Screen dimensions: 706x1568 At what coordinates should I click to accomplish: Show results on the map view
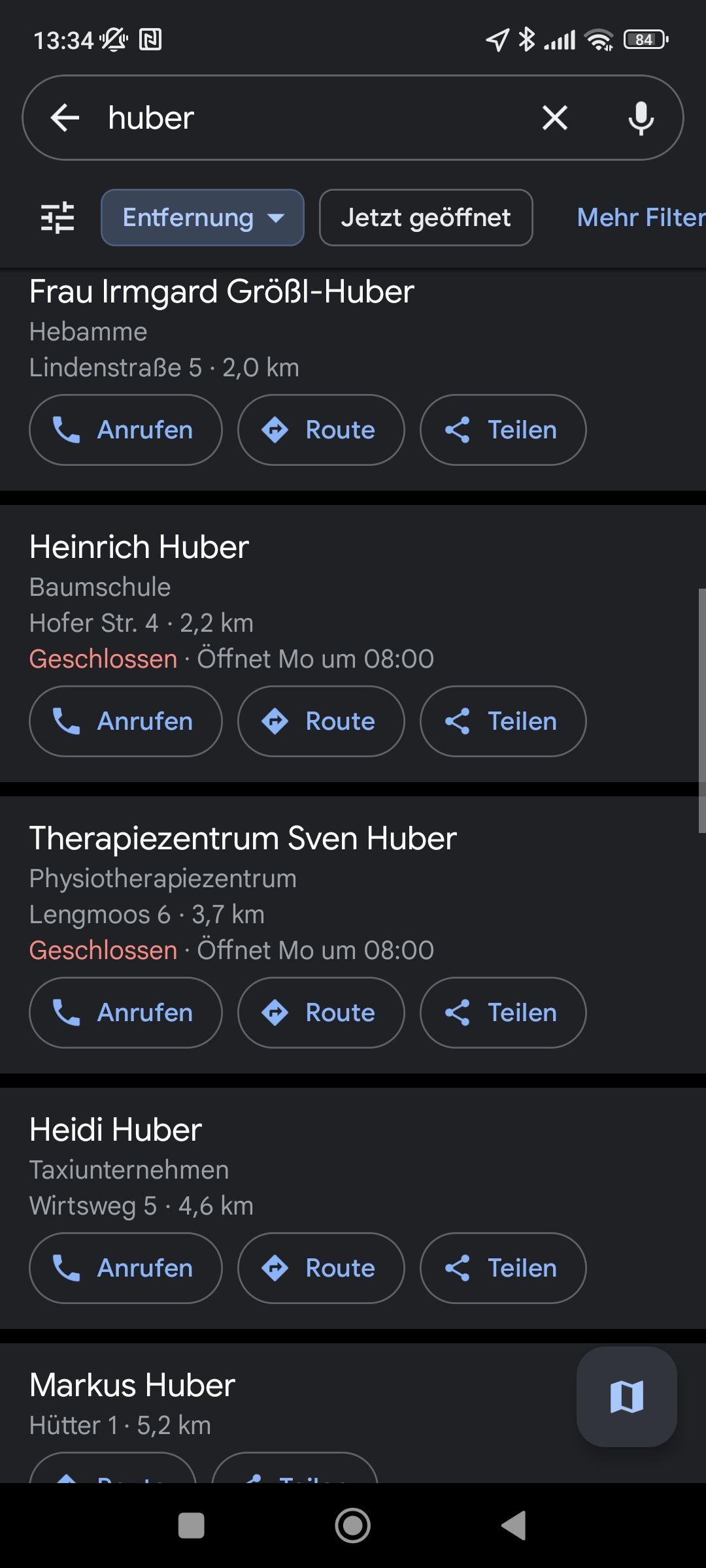click(x=626, y=1396)
